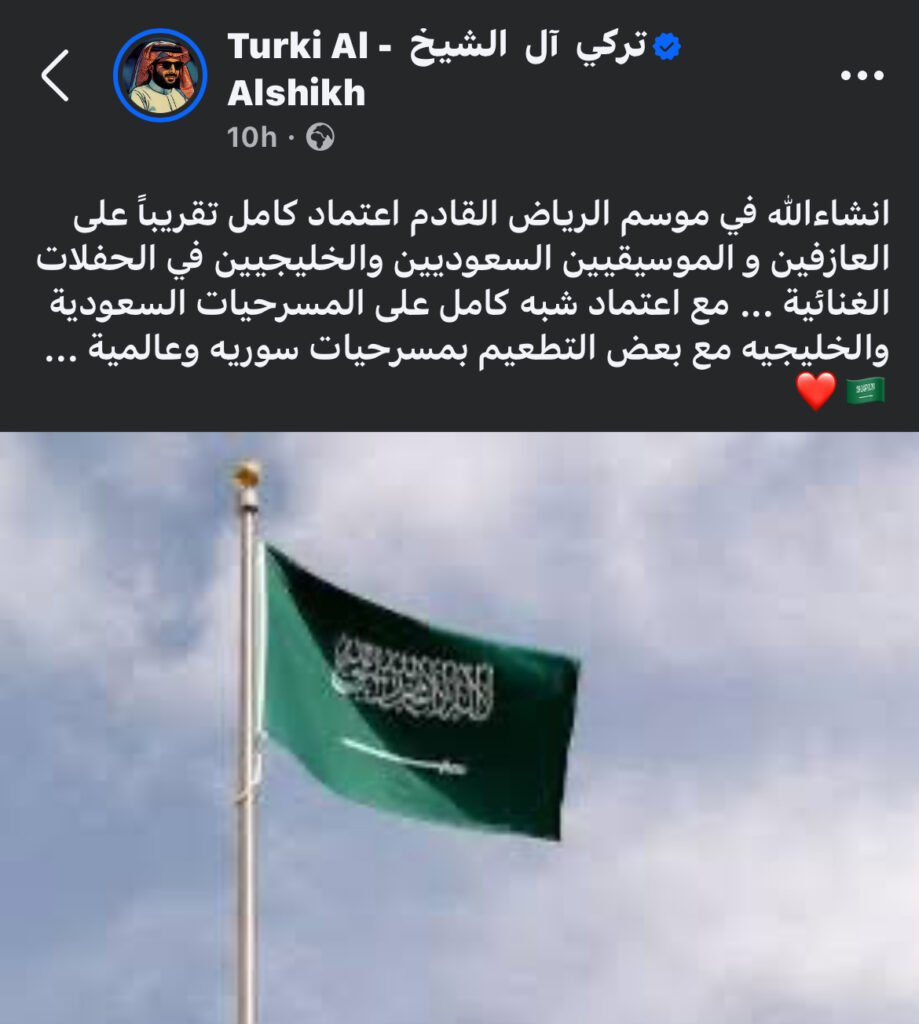Open Turki Alshikh's profile picture
This screenshot has height=1024, width=919.
pos(160,76)
